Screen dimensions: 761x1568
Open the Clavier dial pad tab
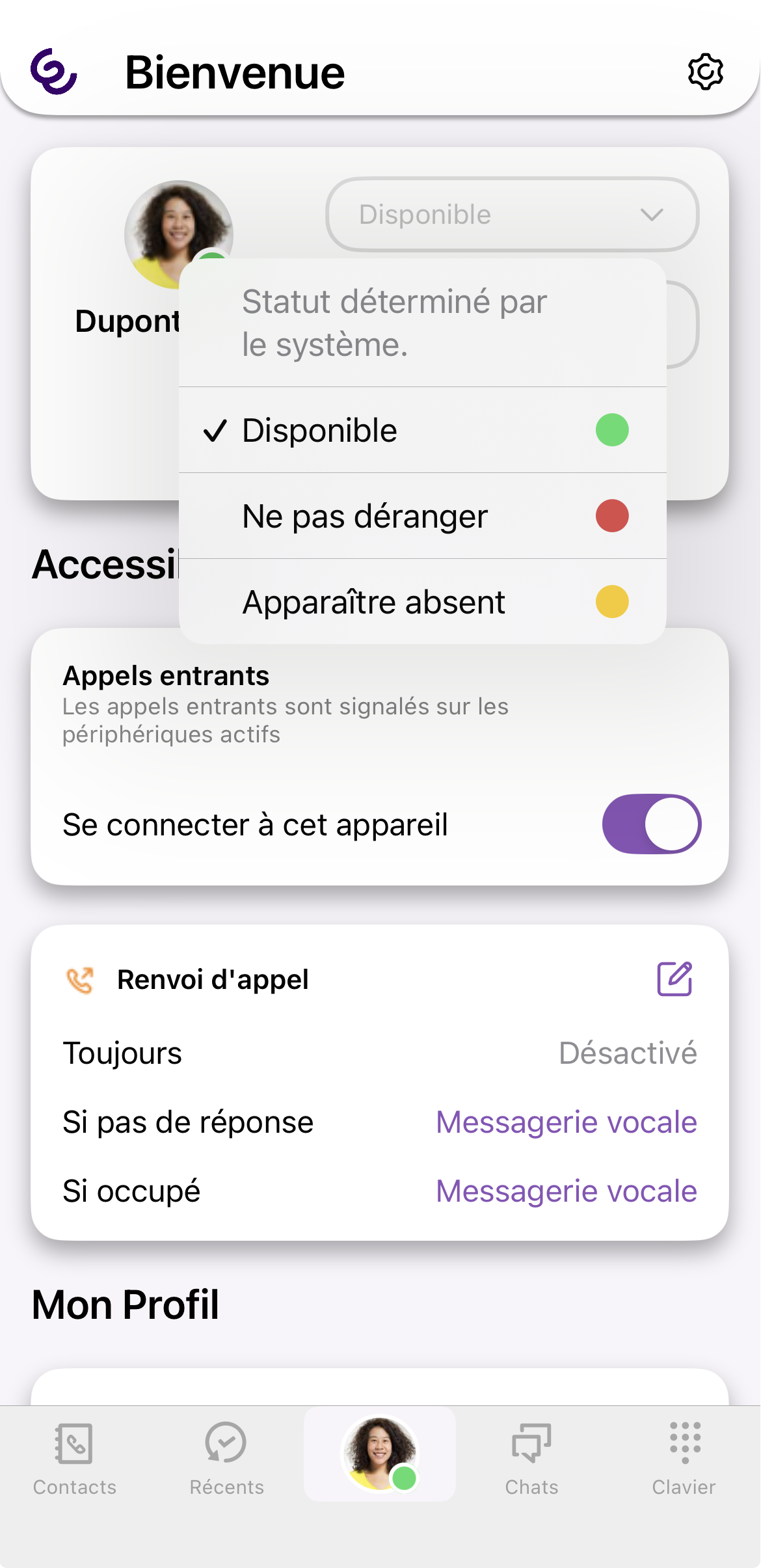(684, 1457)
